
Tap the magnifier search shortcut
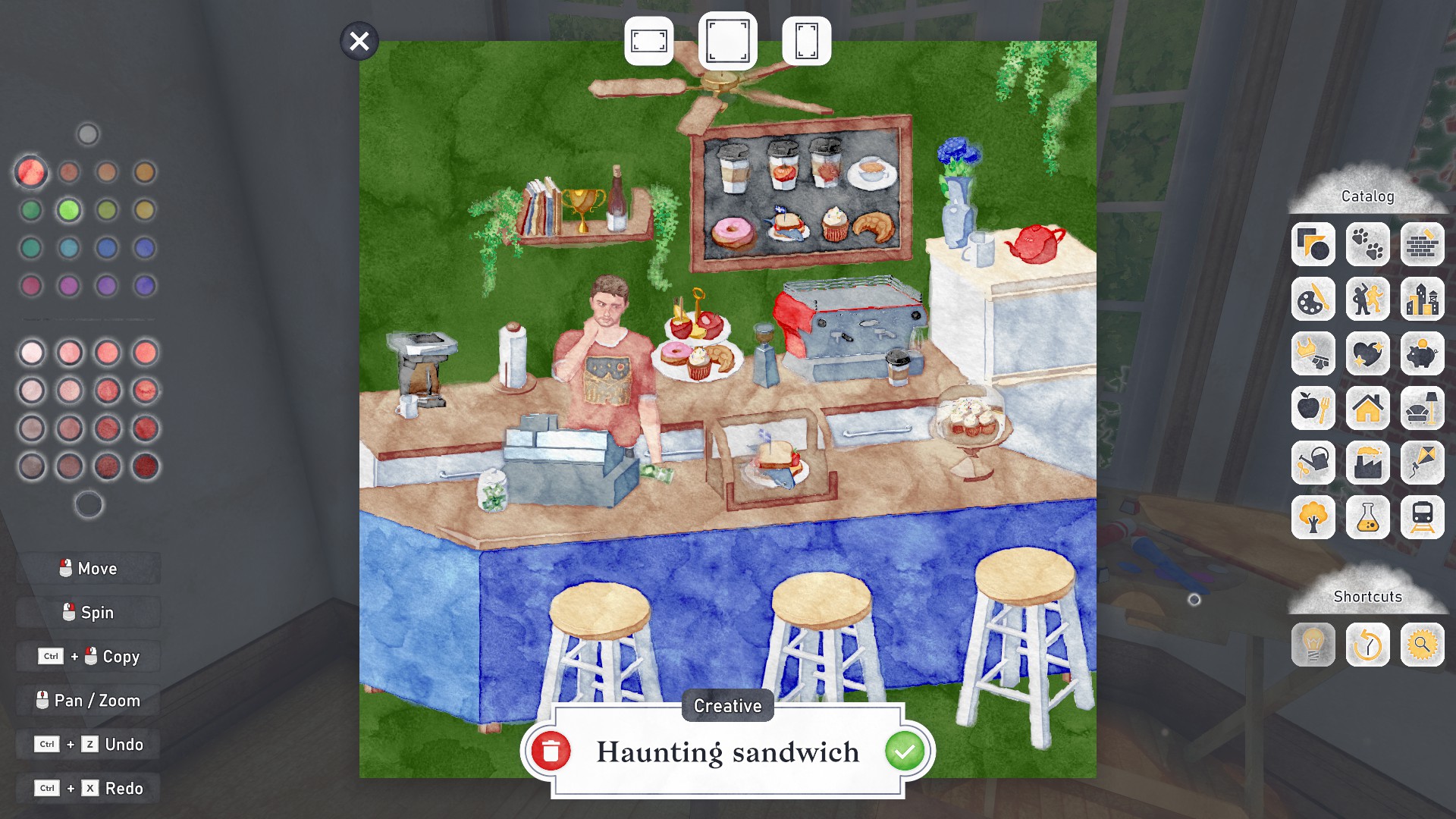pos(1422,645)
